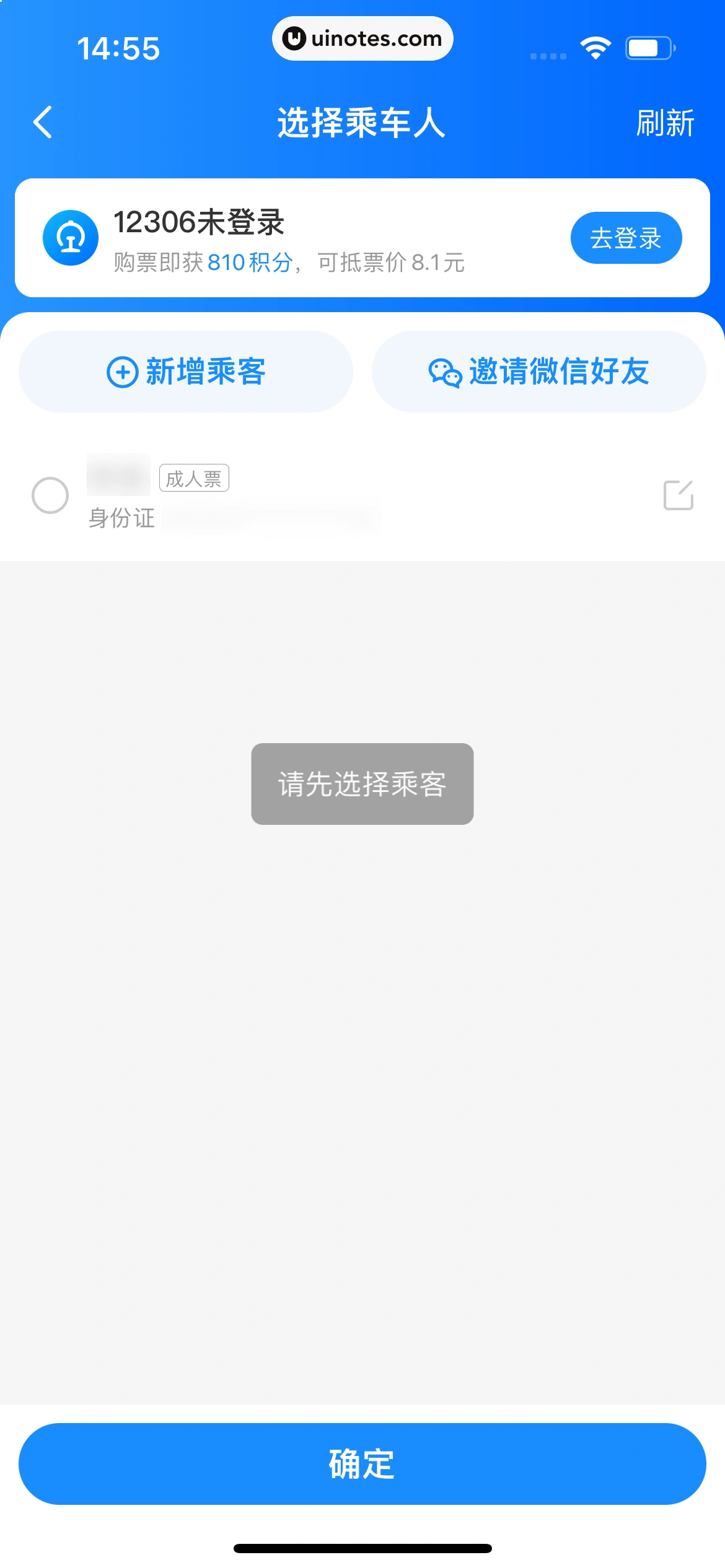Select the 成人票 passenger radio button
This screenshot has width=725, height=1568.
50,495
